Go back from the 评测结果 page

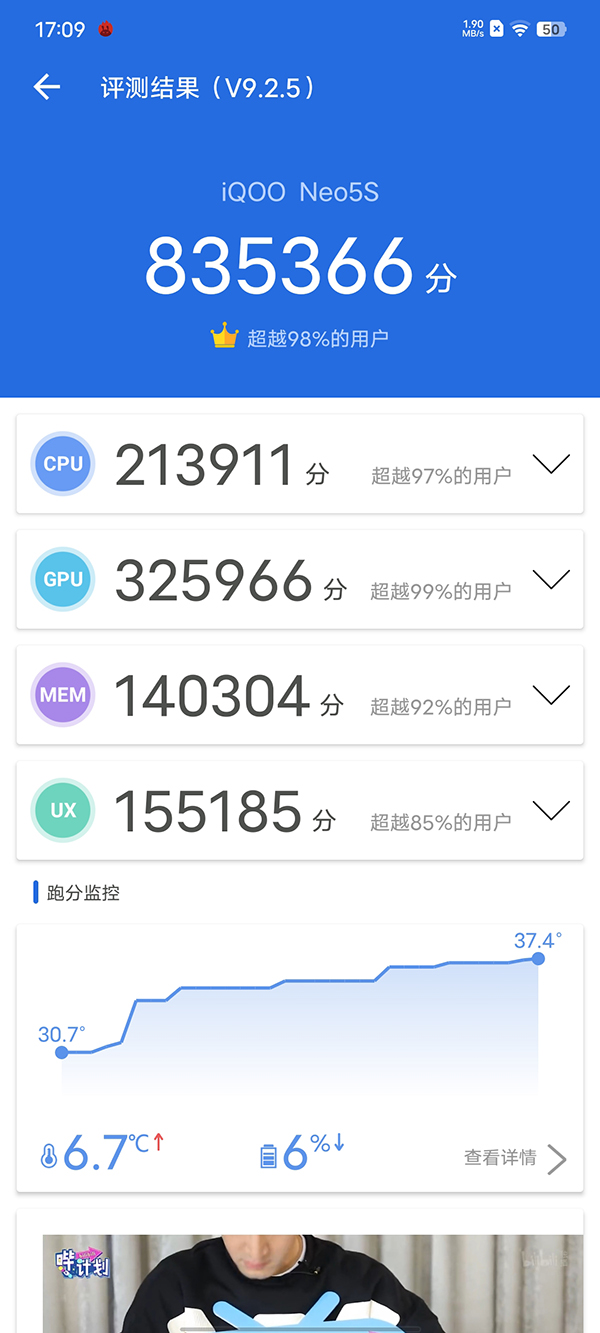(x=47, y=88)
